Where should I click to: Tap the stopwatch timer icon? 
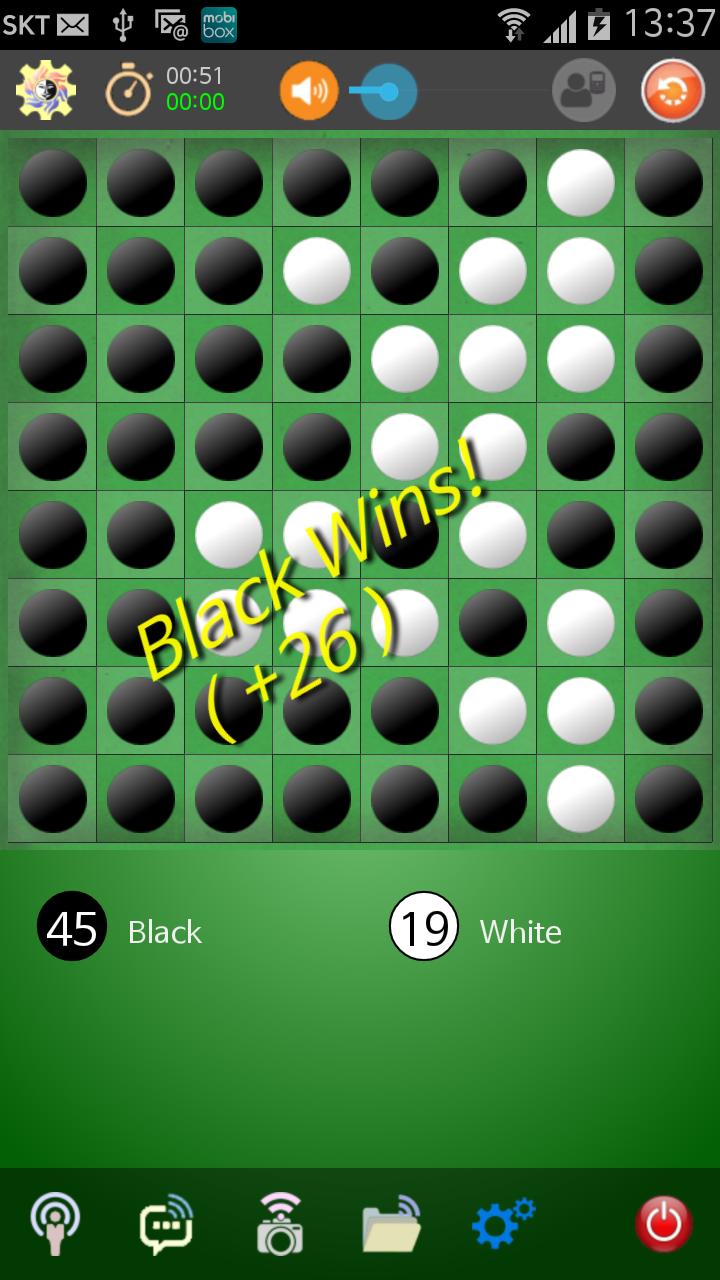[x=129, y=91]
